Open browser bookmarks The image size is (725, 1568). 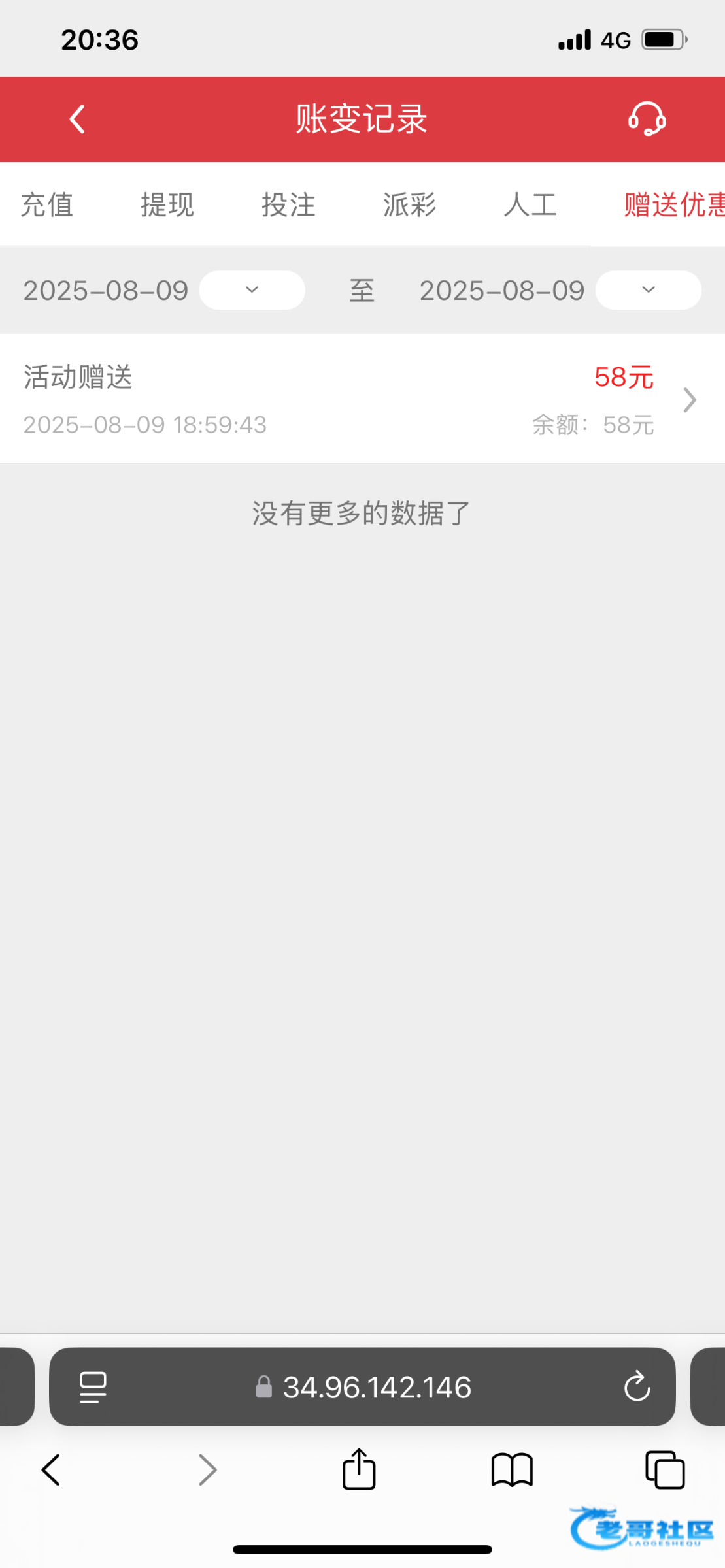point(512,1471)
